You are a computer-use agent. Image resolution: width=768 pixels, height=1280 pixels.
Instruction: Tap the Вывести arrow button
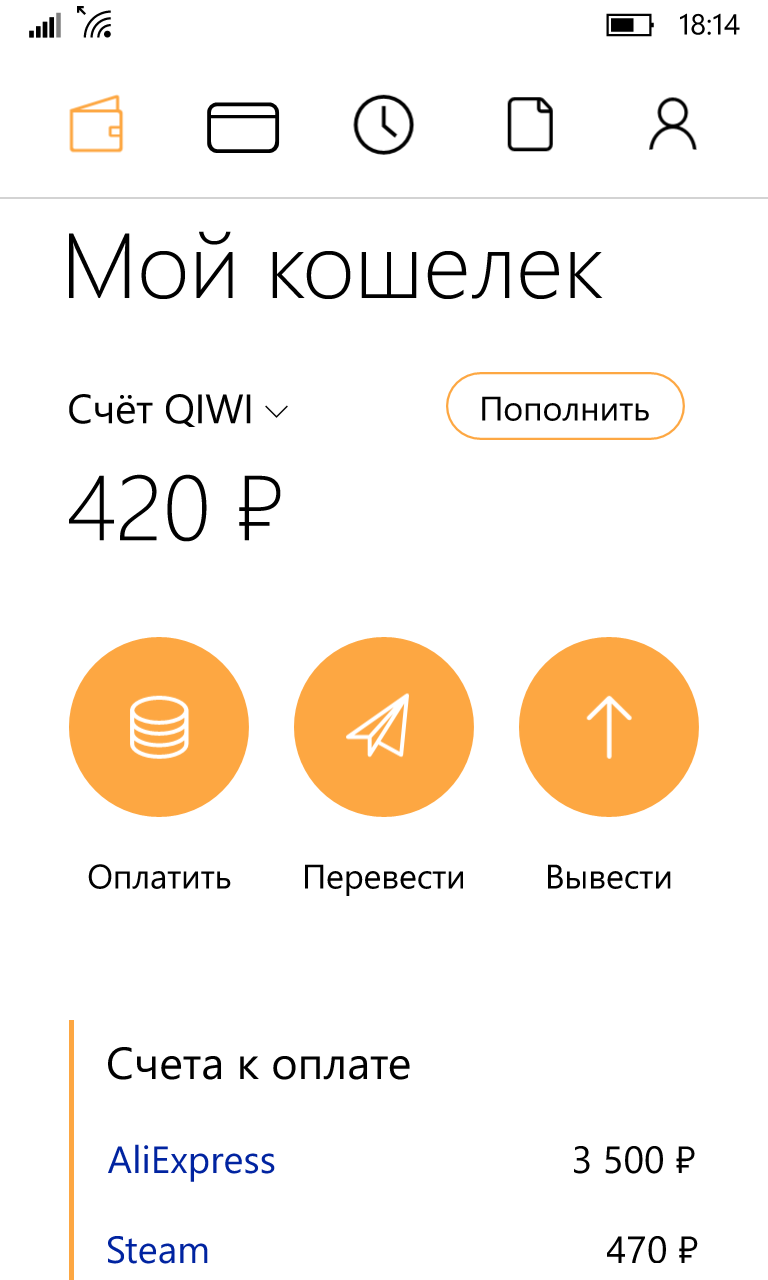[x=609, y=727]
